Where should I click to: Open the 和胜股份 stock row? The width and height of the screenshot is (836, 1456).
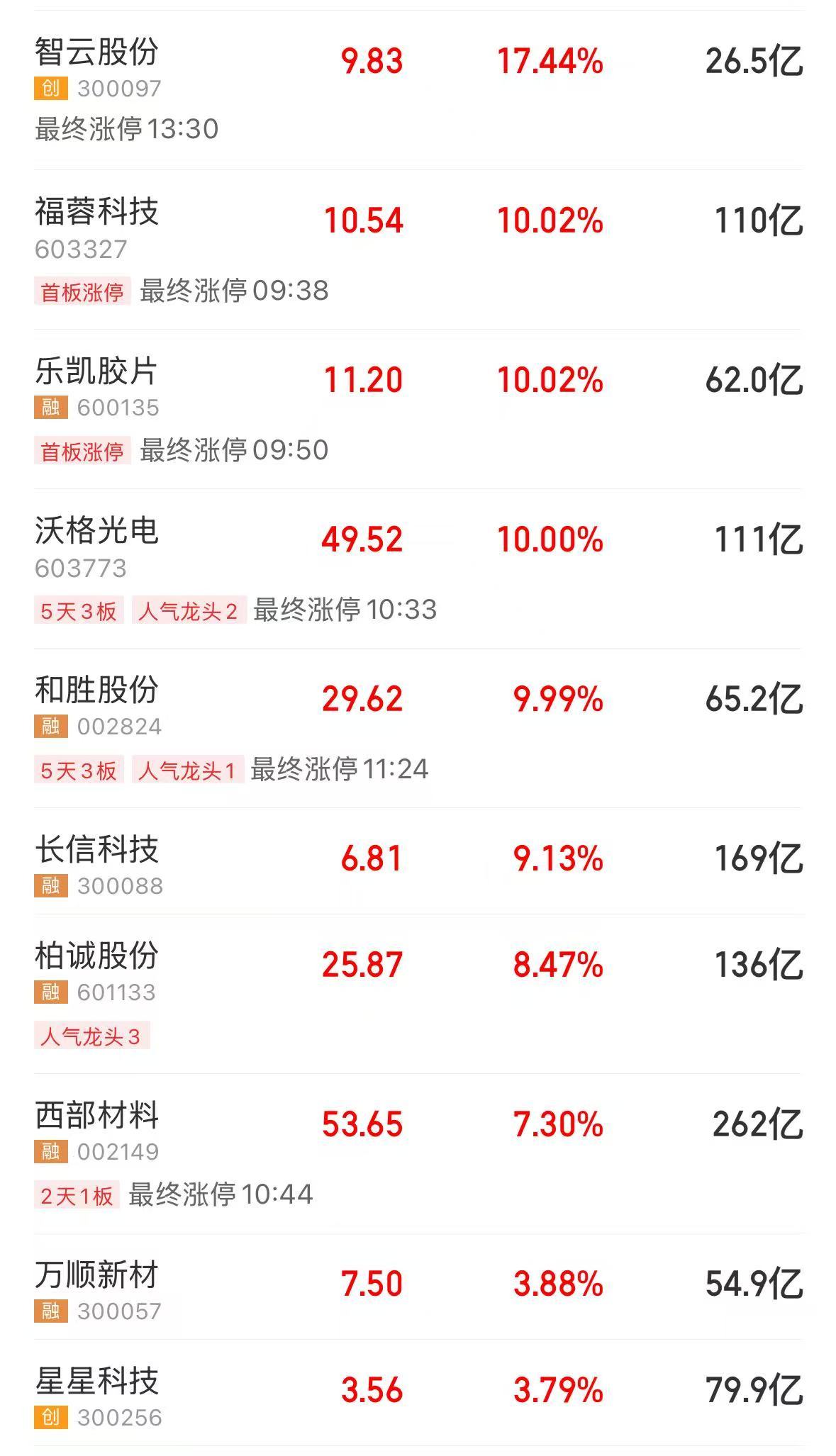coord(97,690)
